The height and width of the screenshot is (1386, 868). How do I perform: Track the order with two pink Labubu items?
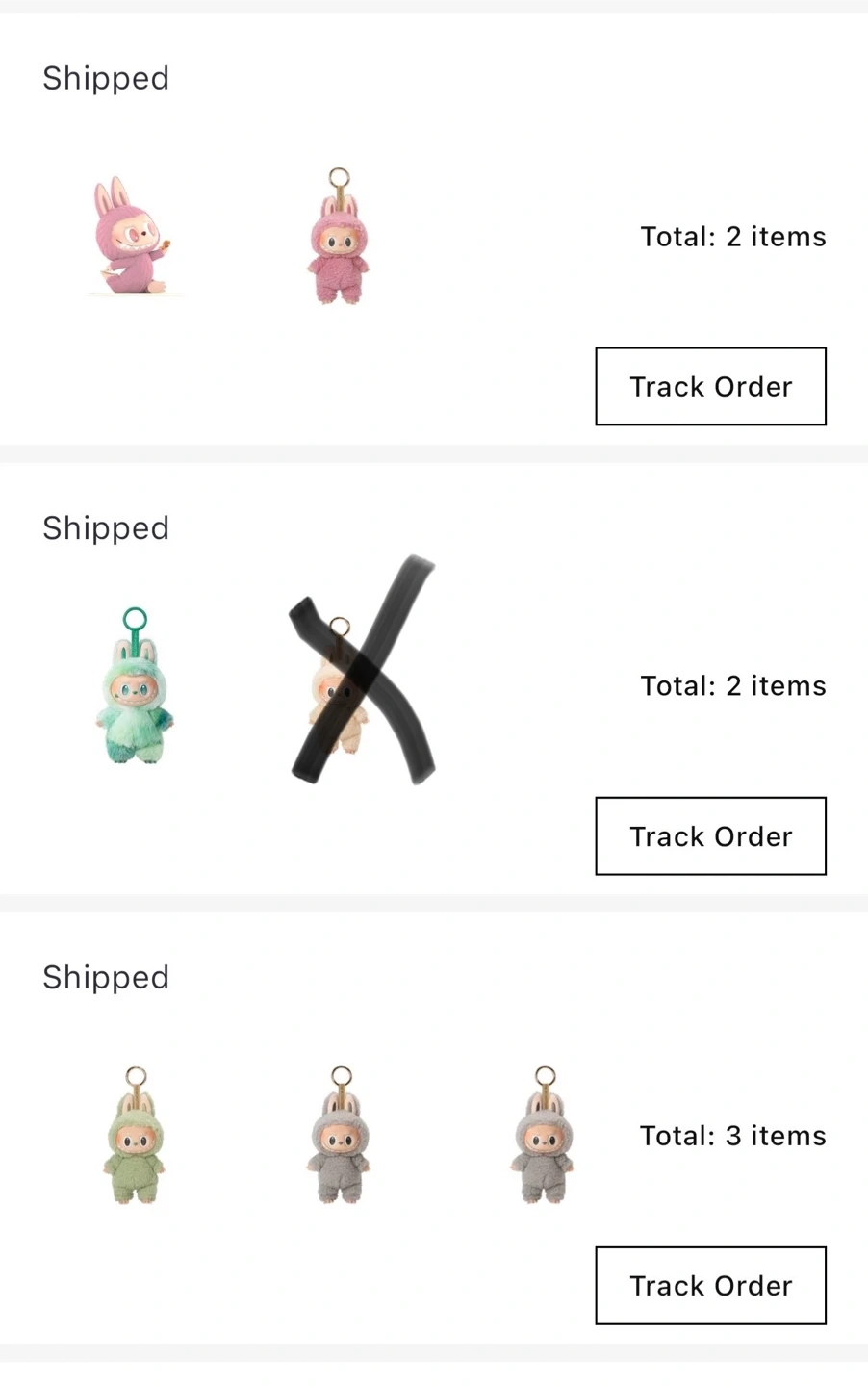[x=710, y=386]
